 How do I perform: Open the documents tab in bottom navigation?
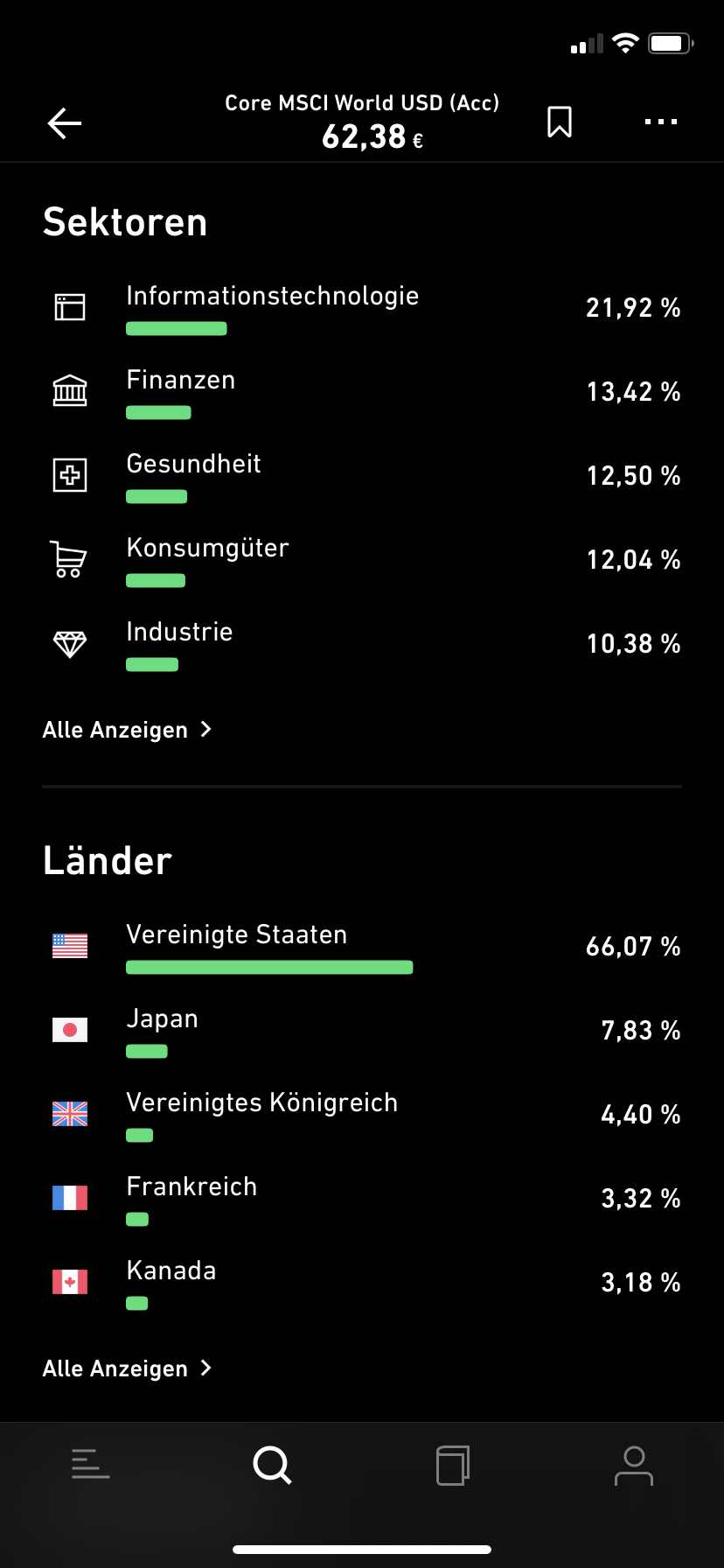coord(453,1465)
